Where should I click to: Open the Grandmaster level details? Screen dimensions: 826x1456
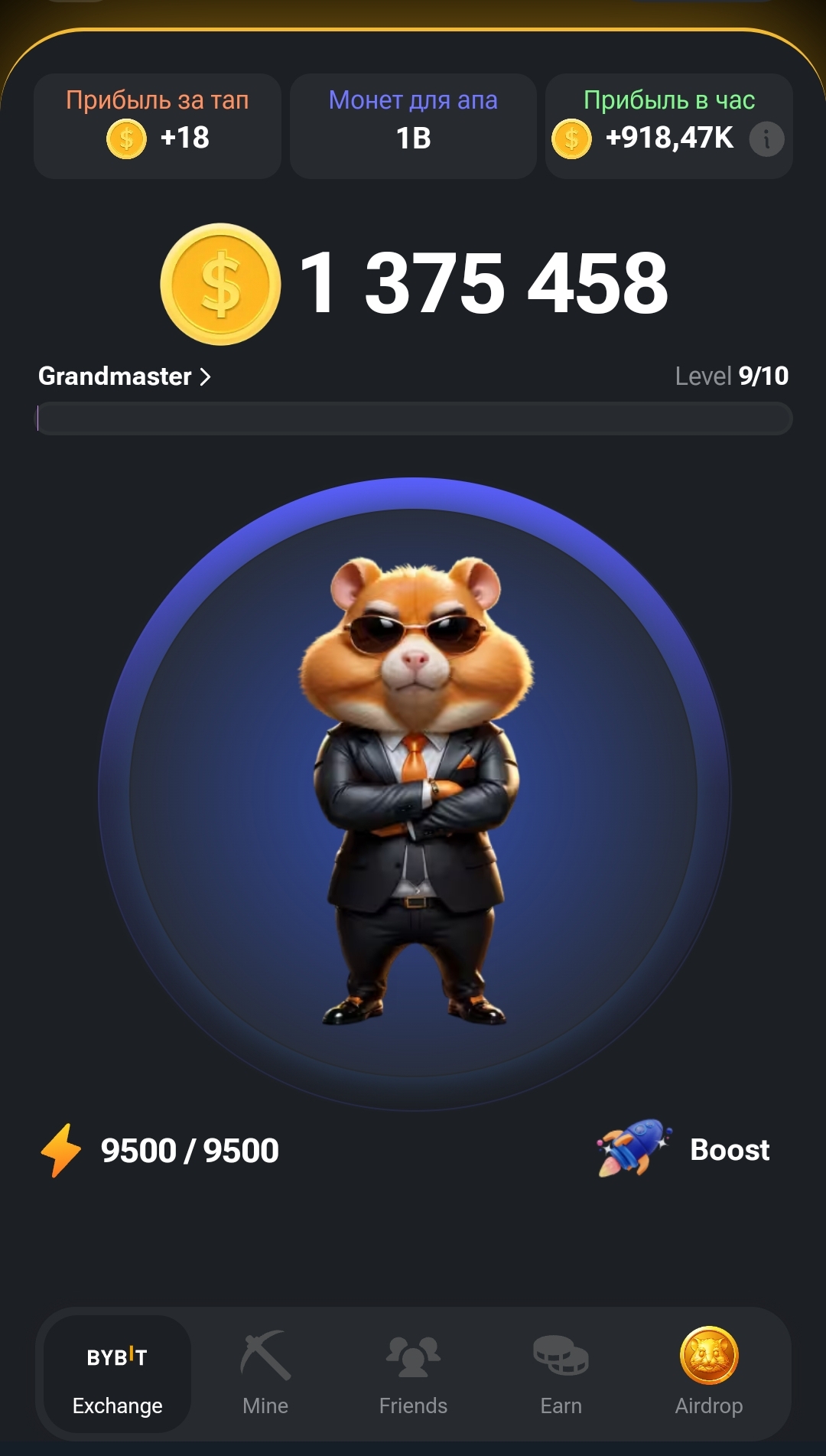(x=125, y=376)
